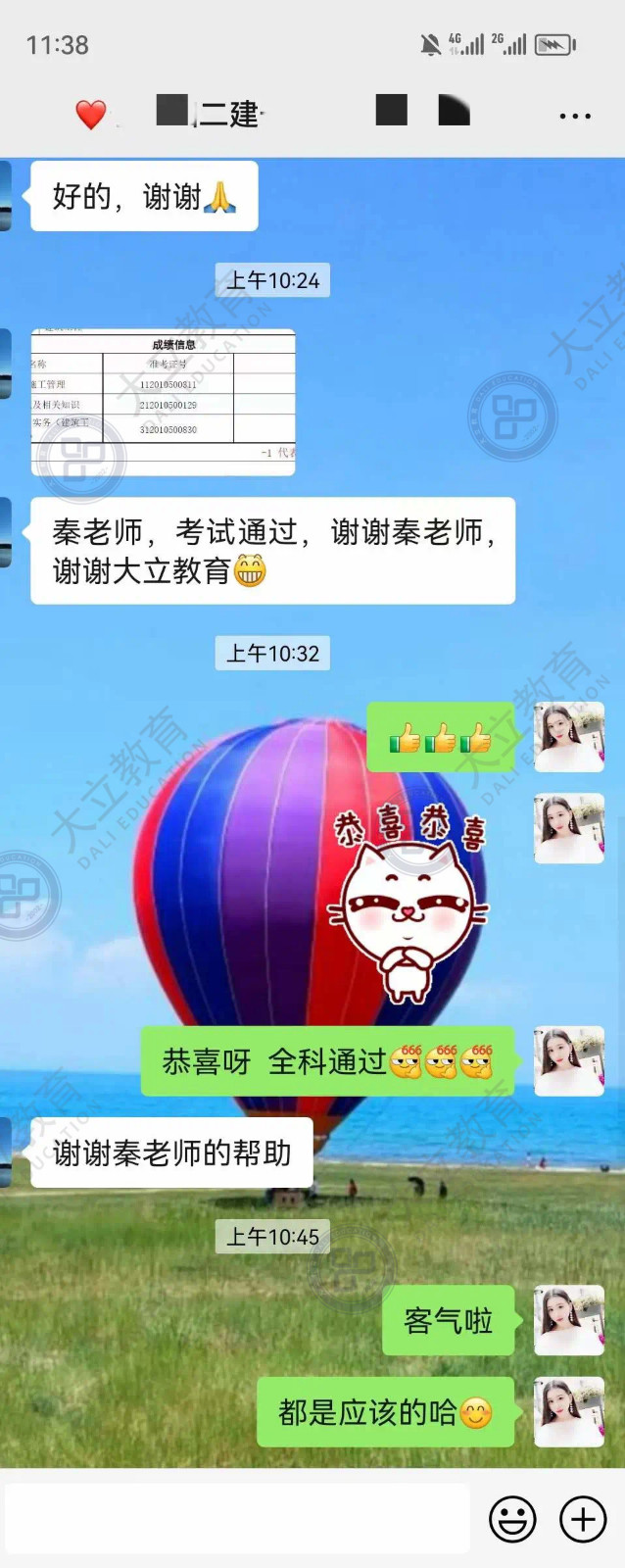Open sender's avatar beside 客气啦 message
625x1568 pixels.
point(568,1321)
